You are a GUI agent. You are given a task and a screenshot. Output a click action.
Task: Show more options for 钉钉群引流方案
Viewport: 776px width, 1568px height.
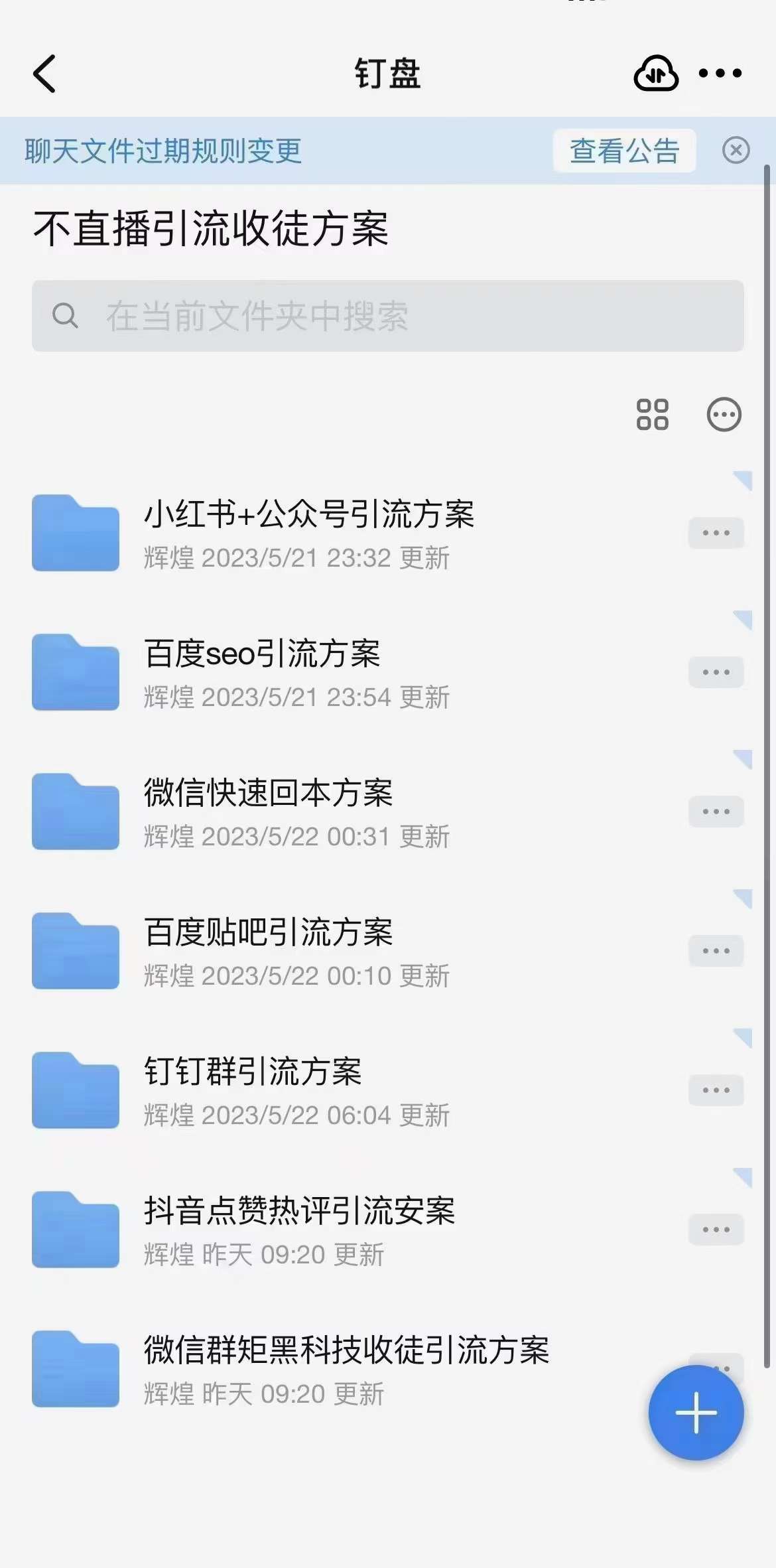coord(716,1090)
